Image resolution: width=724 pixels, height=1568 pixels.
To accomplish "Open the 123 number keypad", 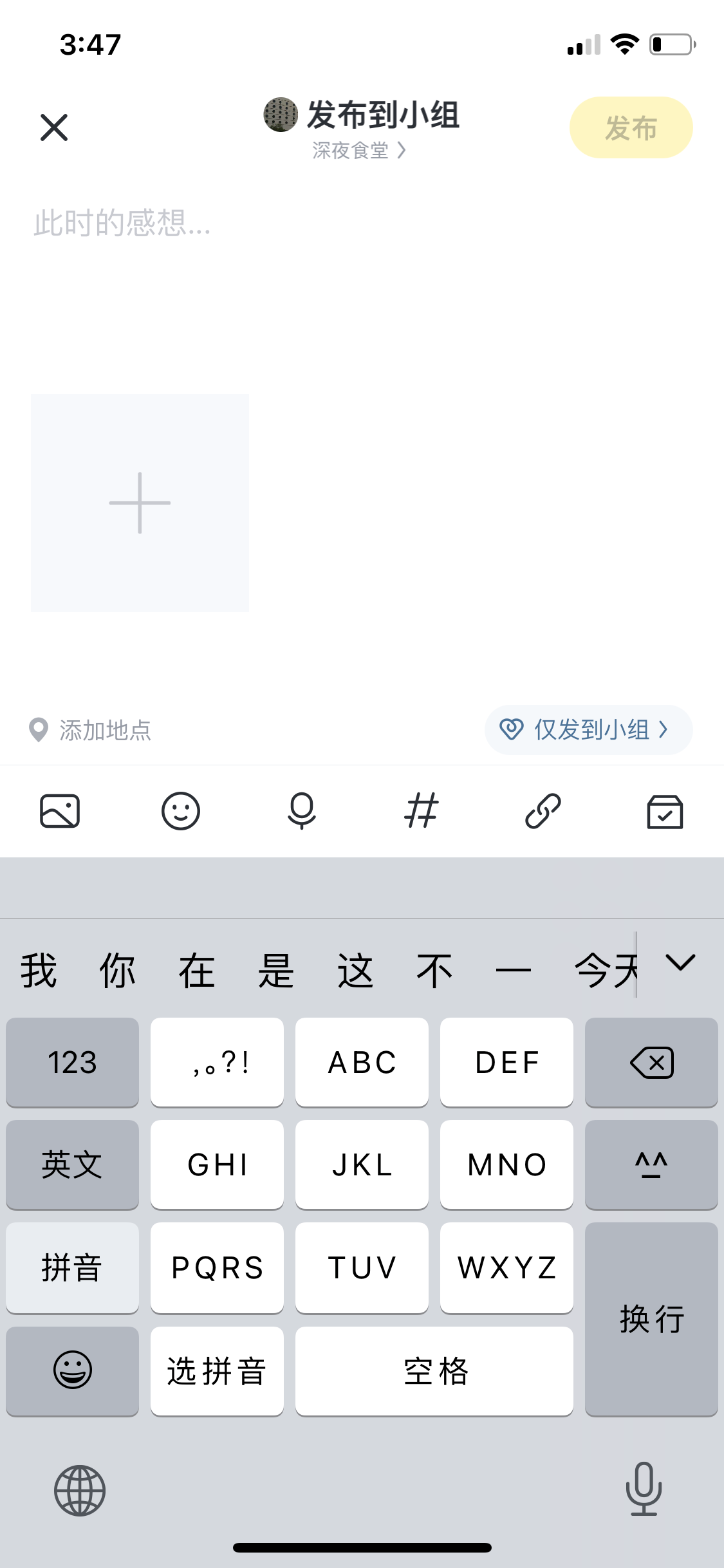I will point(72,1062).
